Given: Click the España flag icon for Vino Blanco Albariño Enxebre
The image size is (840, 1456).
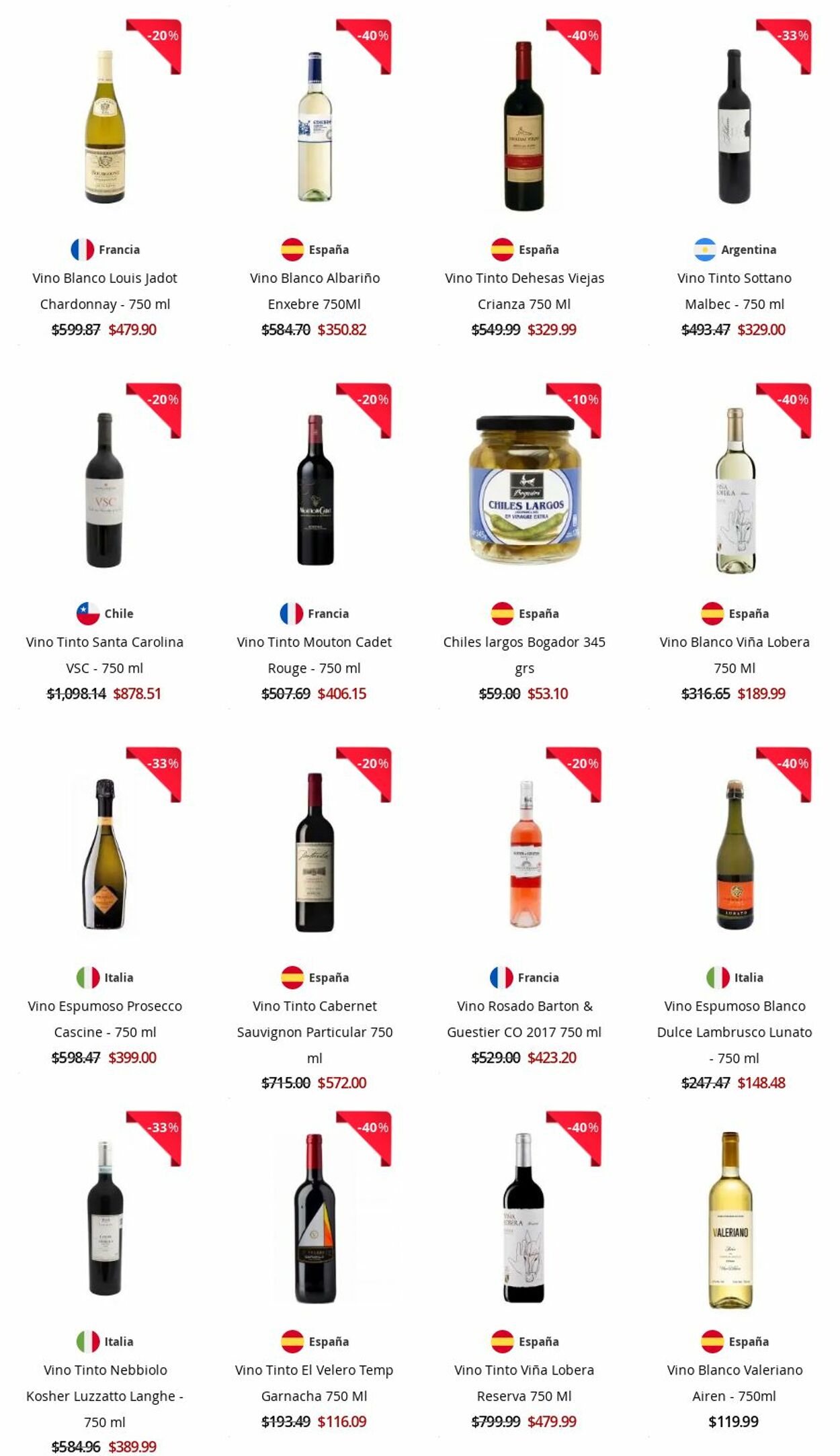Looking at the screenshot, I should 293,249.
